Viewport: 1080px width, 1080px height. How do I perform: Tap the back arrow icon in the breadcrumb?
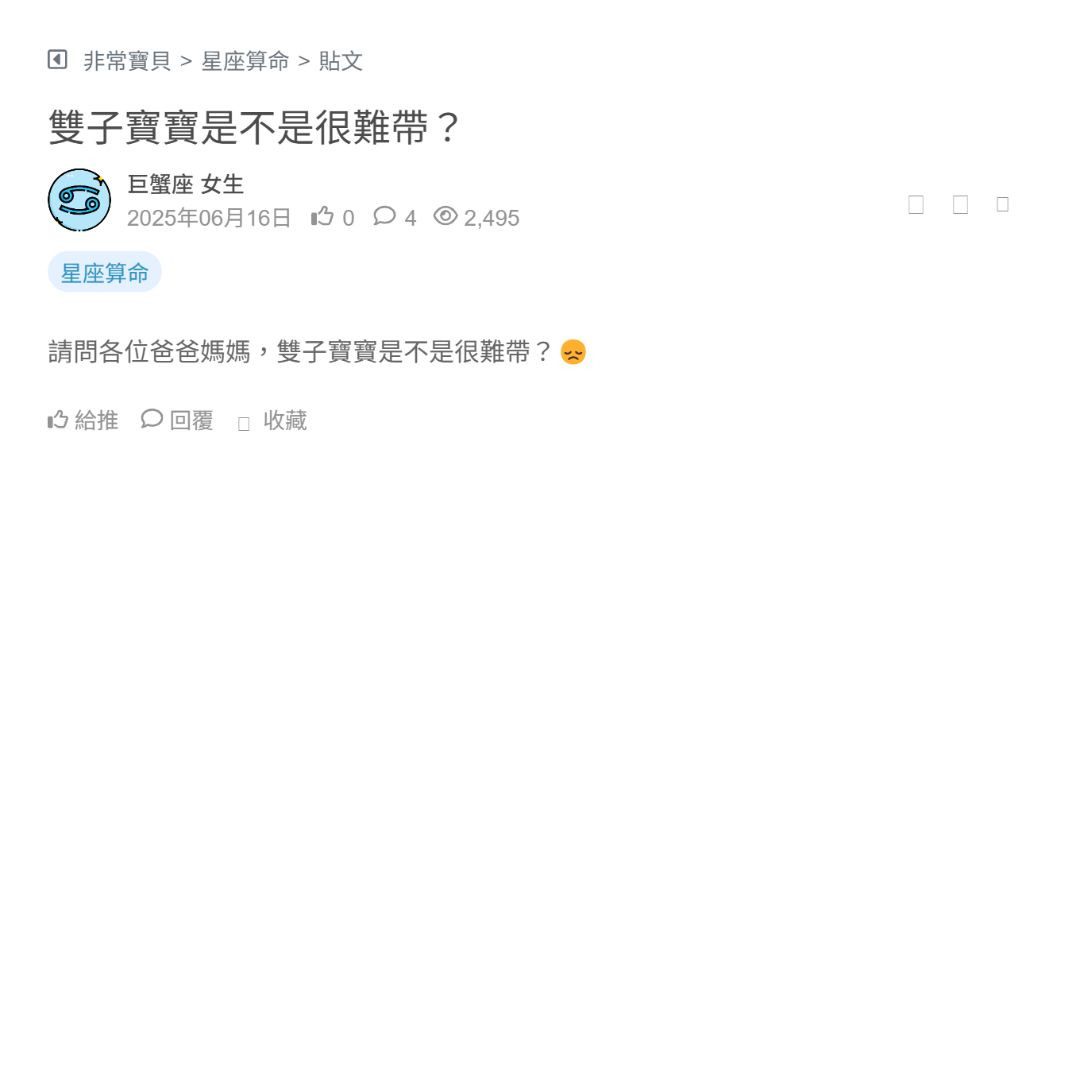pyautogui.click(x=57, y=60)
